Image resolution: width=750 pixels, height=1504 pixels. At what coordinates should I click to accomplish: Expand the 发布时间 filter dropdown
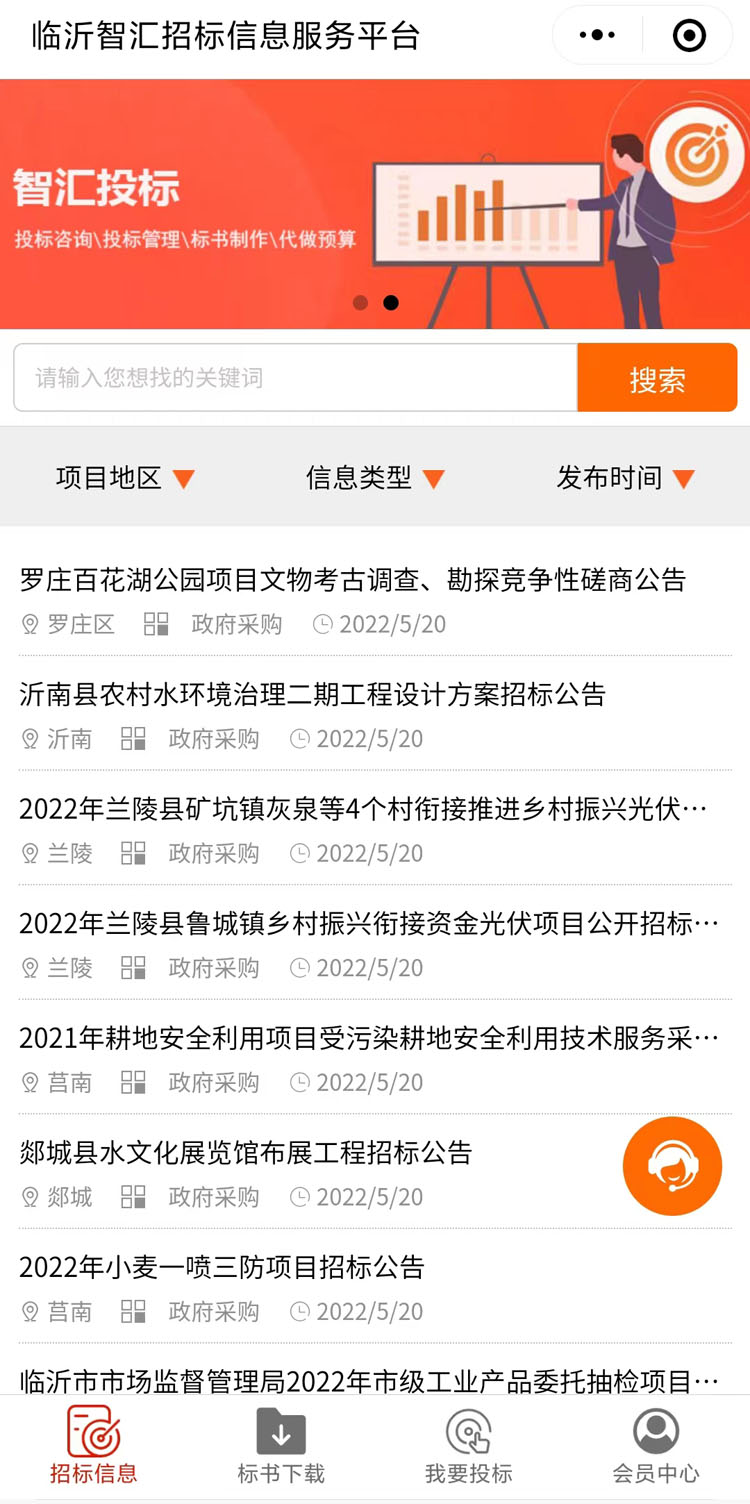[625, 478]
